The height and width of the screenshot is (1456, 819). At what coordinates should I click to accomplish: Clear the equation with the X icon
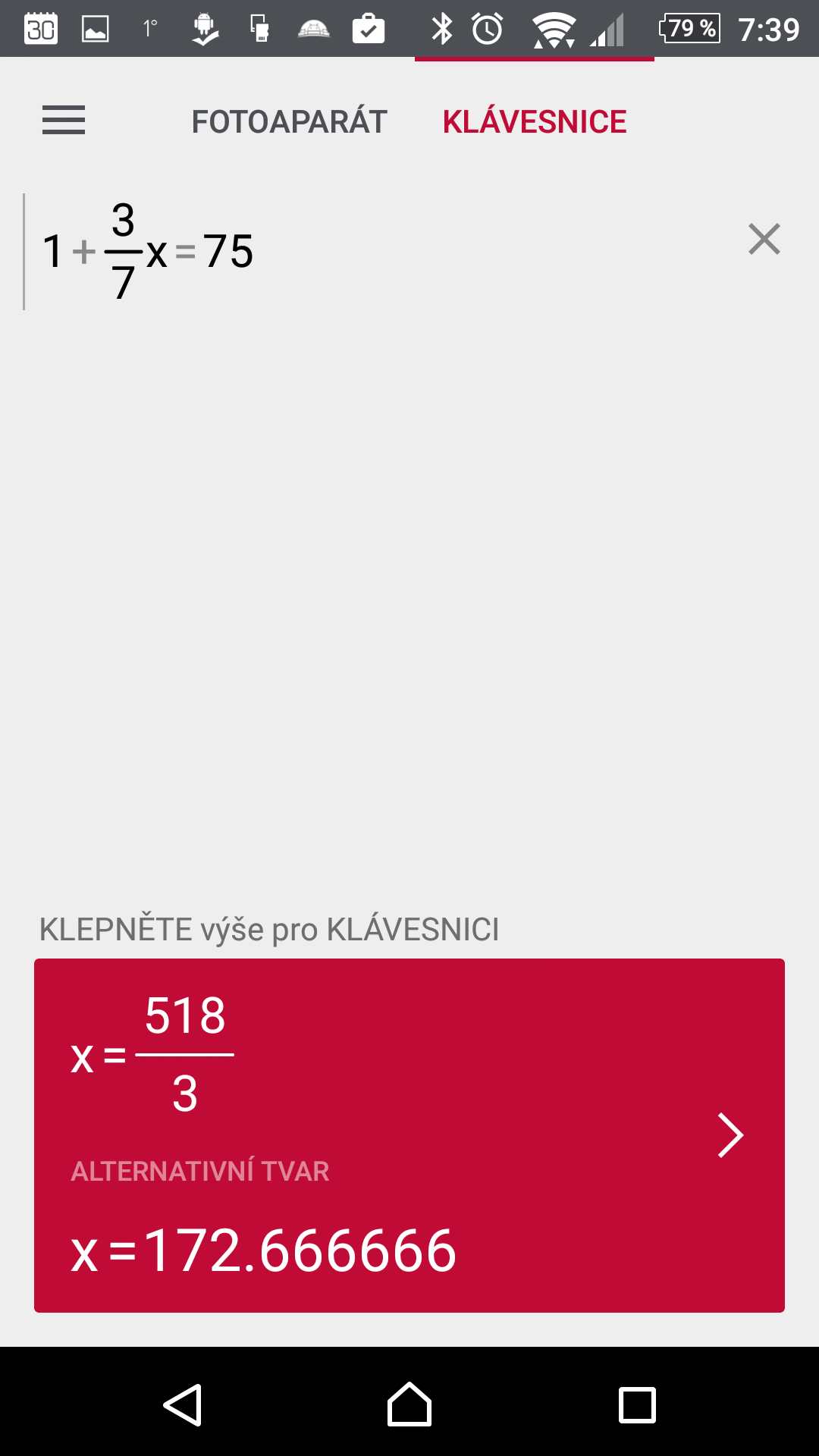[764, 240]
